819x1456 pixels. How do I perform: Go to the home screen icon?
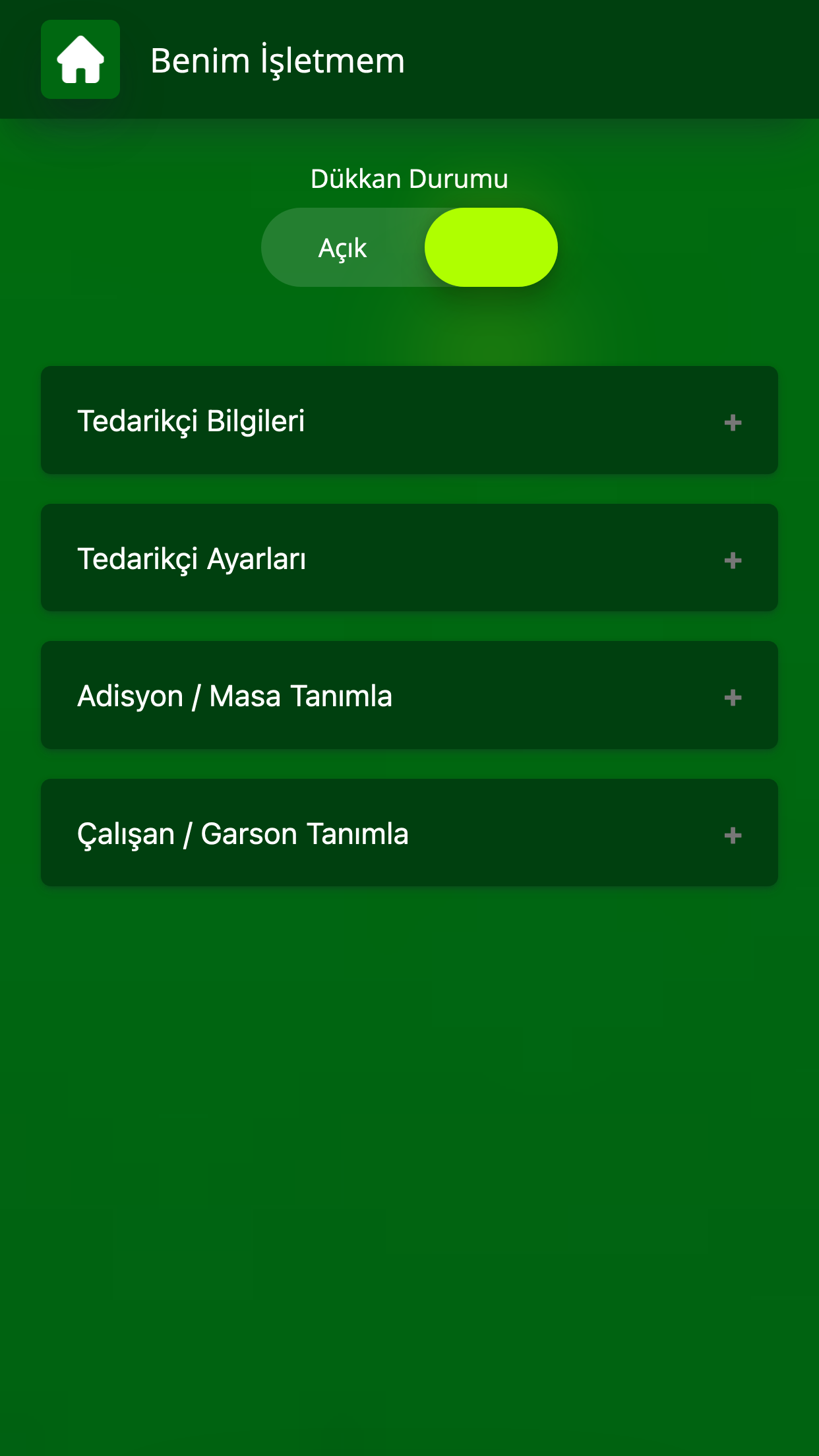(80, 59)
